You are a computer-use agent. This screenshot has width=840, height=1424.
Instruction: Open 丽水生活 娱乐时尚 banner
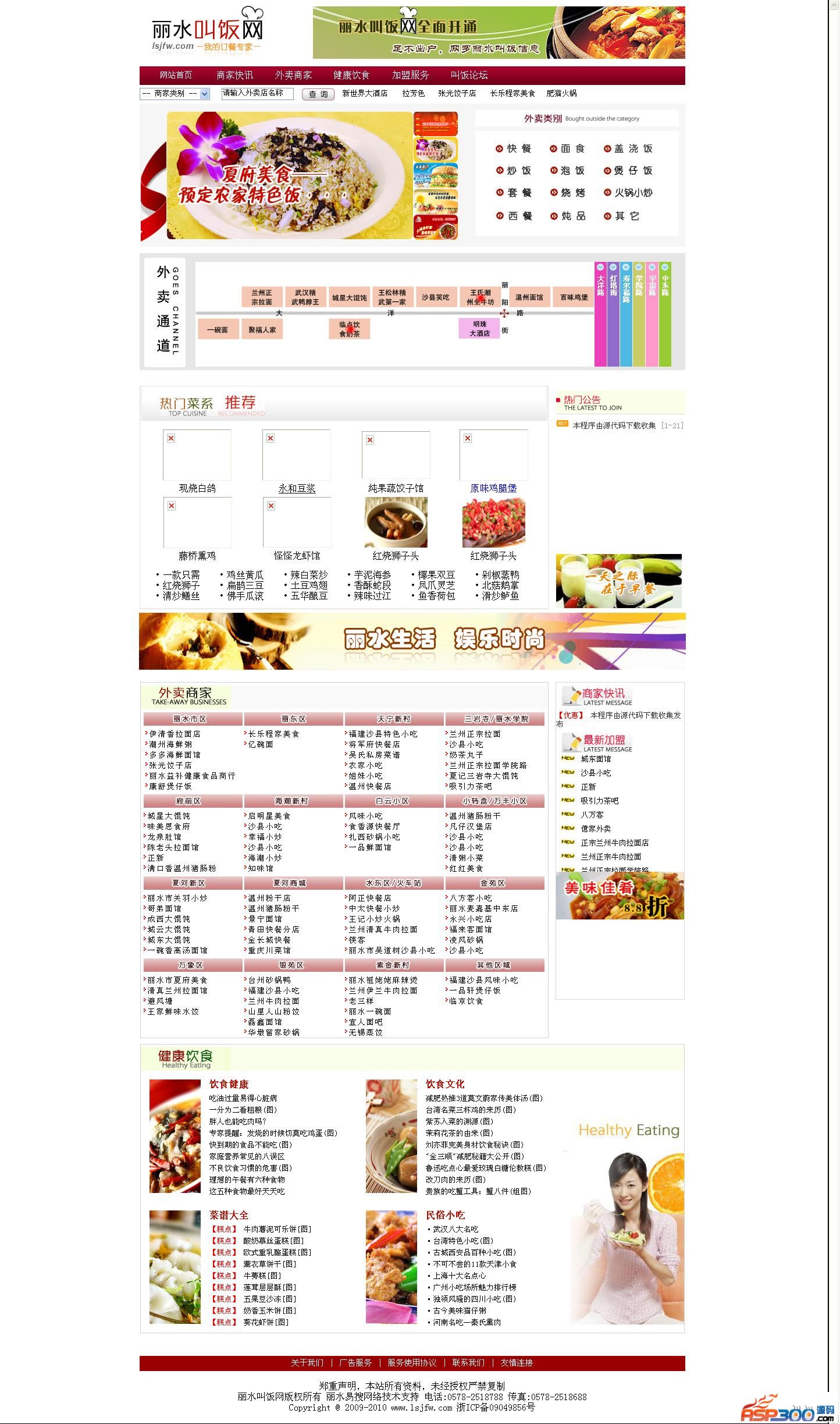412,641
